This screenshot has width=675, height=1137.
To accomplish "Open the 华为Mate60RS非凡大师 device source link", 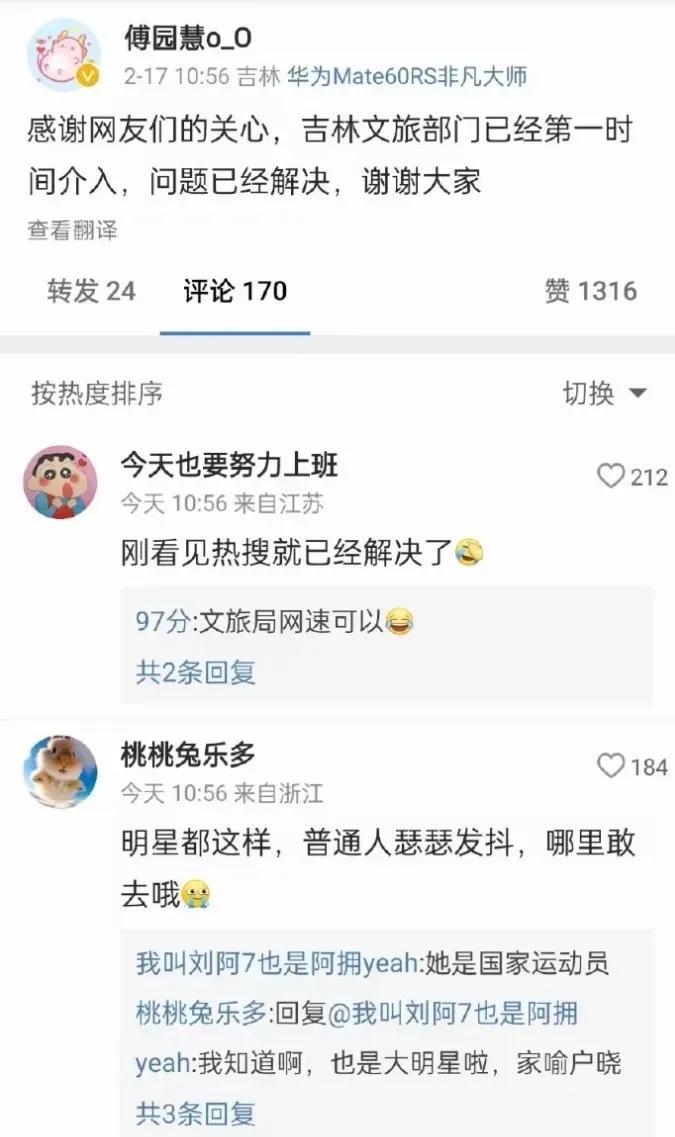I will 407,76.
